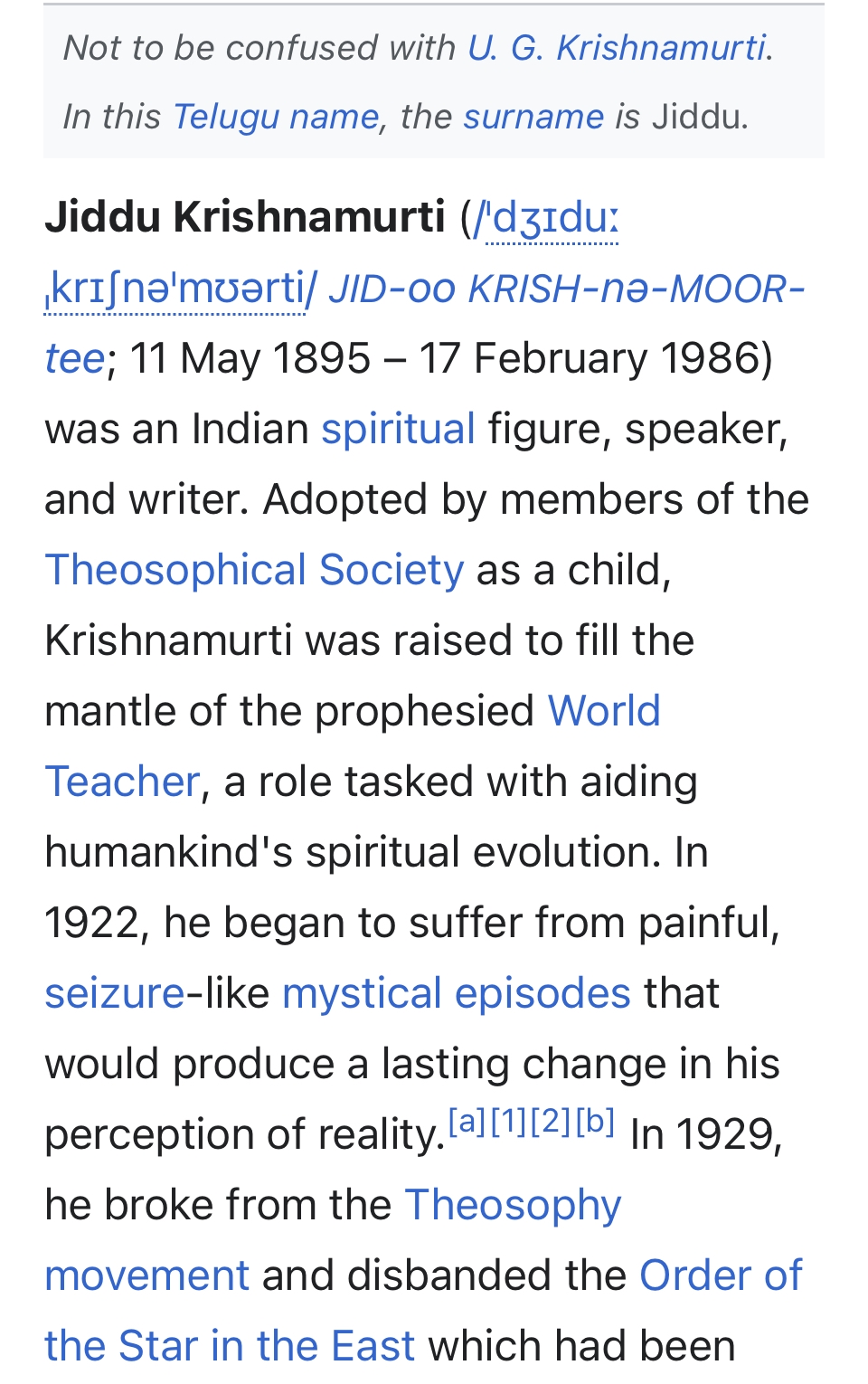The height and width of the screenshot is (1384, 868).
Task: View footnote [a]
Action: (467, 1121)
